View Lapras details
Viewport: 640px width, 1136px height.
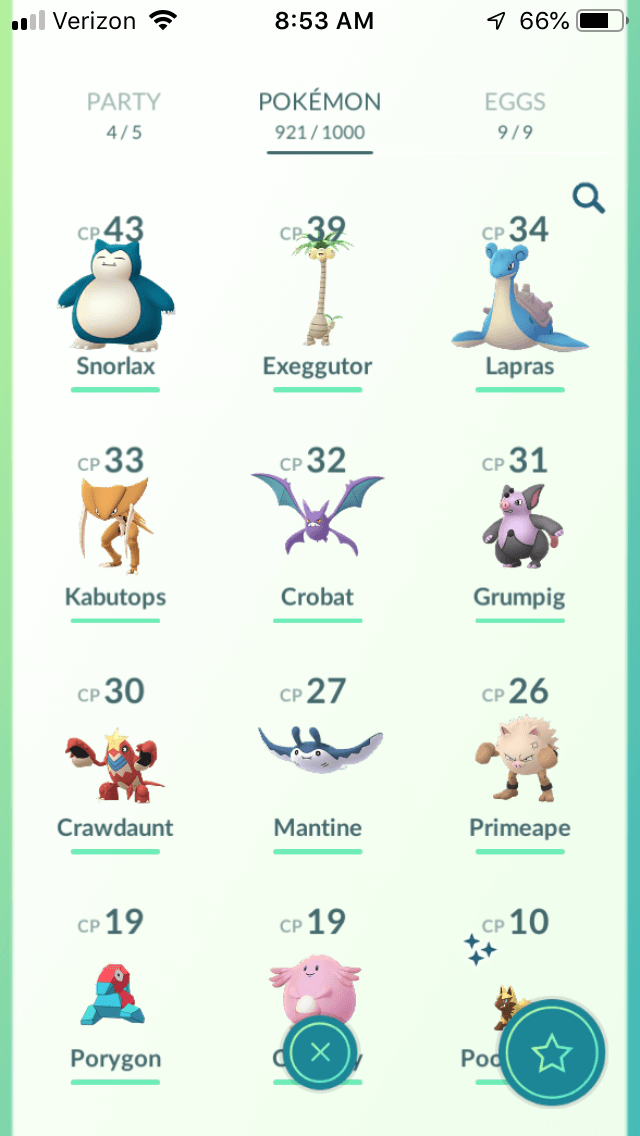[x=520, y=303]
